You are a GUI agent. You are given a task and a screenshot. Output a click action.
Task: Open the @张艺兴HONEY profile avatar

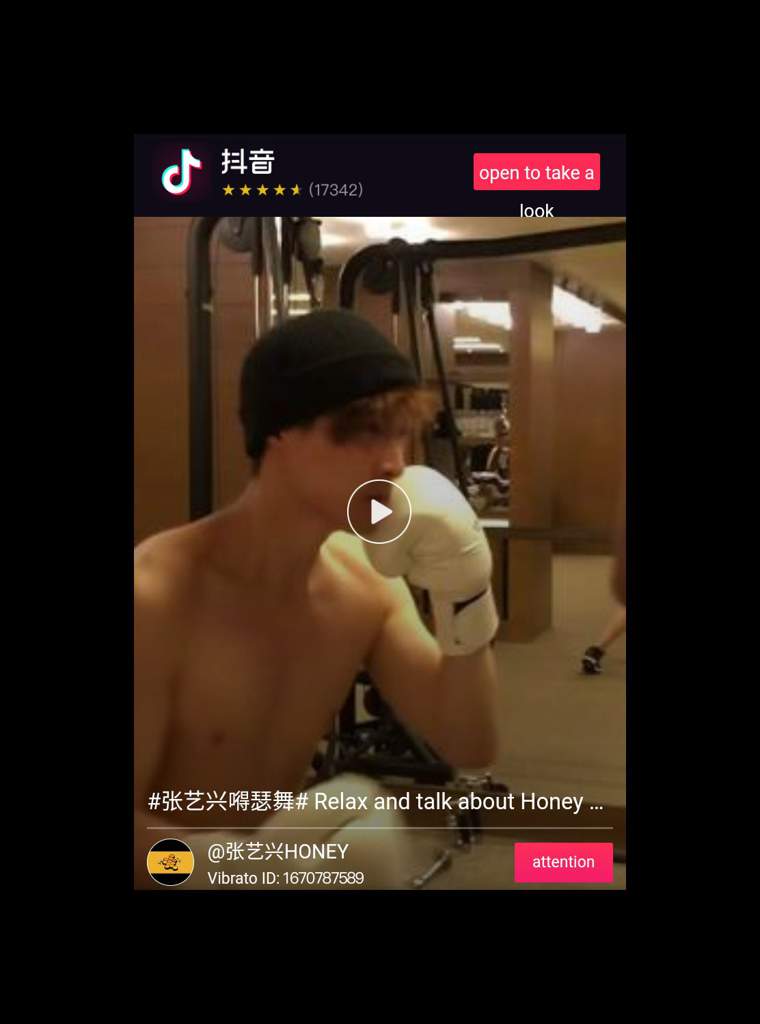[x=170, y=862]
